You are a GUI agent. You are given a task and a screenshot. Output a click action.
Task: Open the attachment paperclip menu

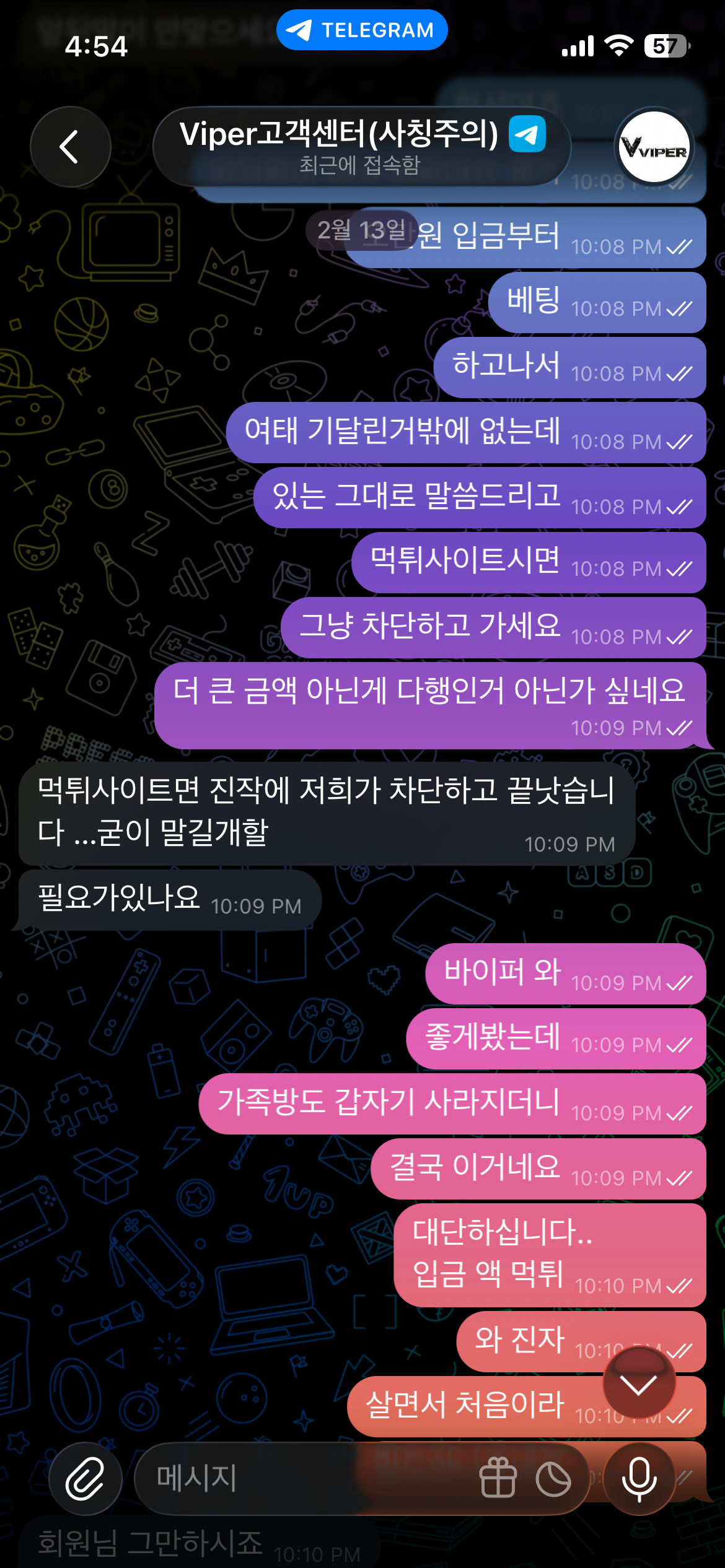[x=85, y=1479]
